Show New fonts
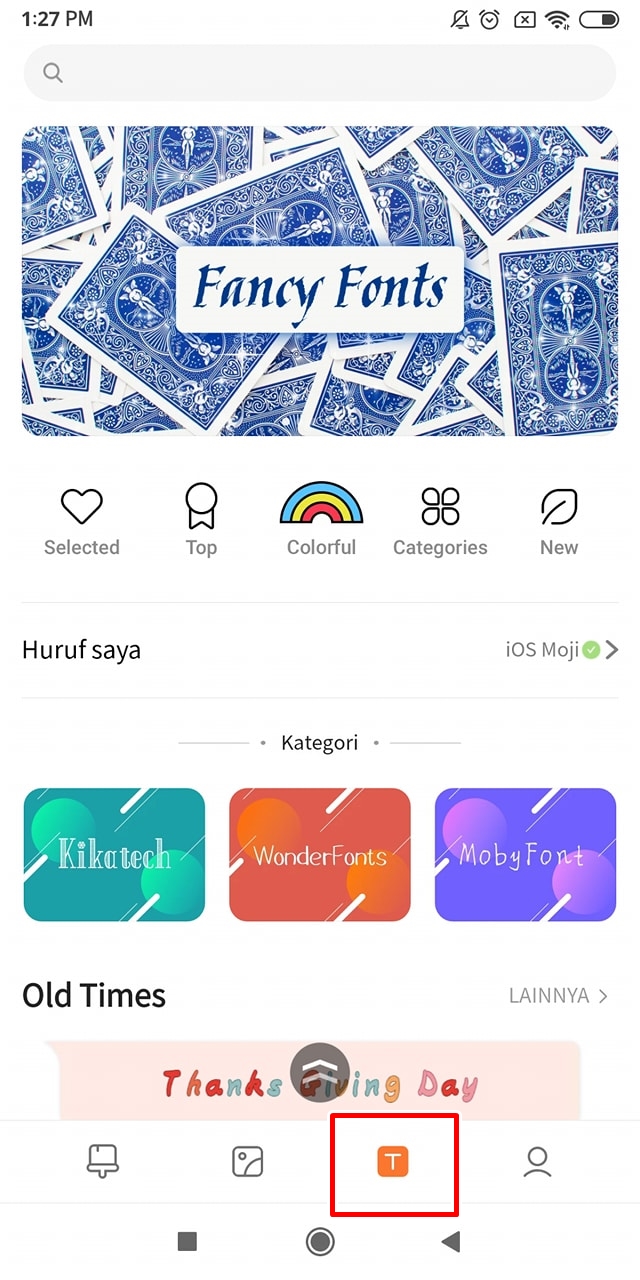Viewport: 640px width, 1280px height. [x=559, y=520]
